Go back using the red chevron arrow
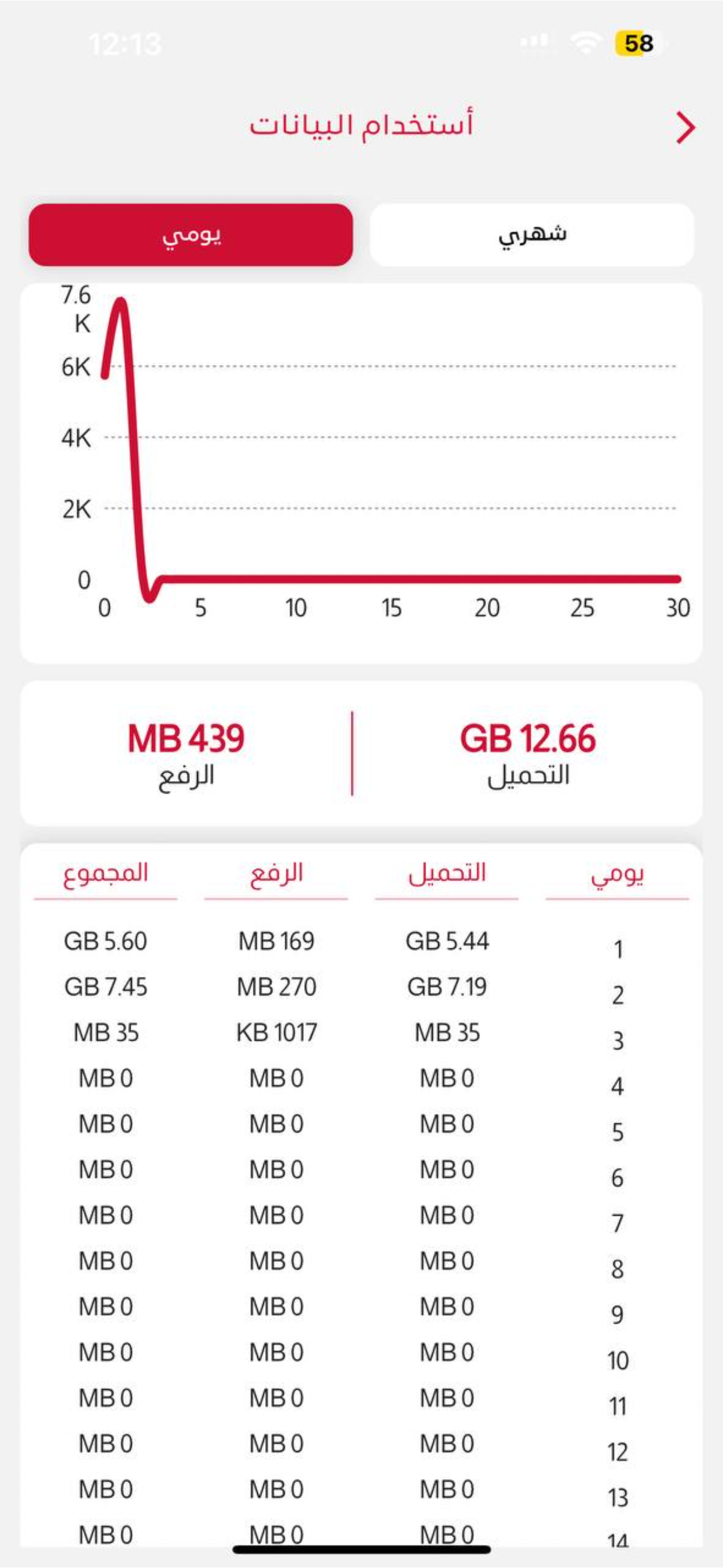 point(685,128)
